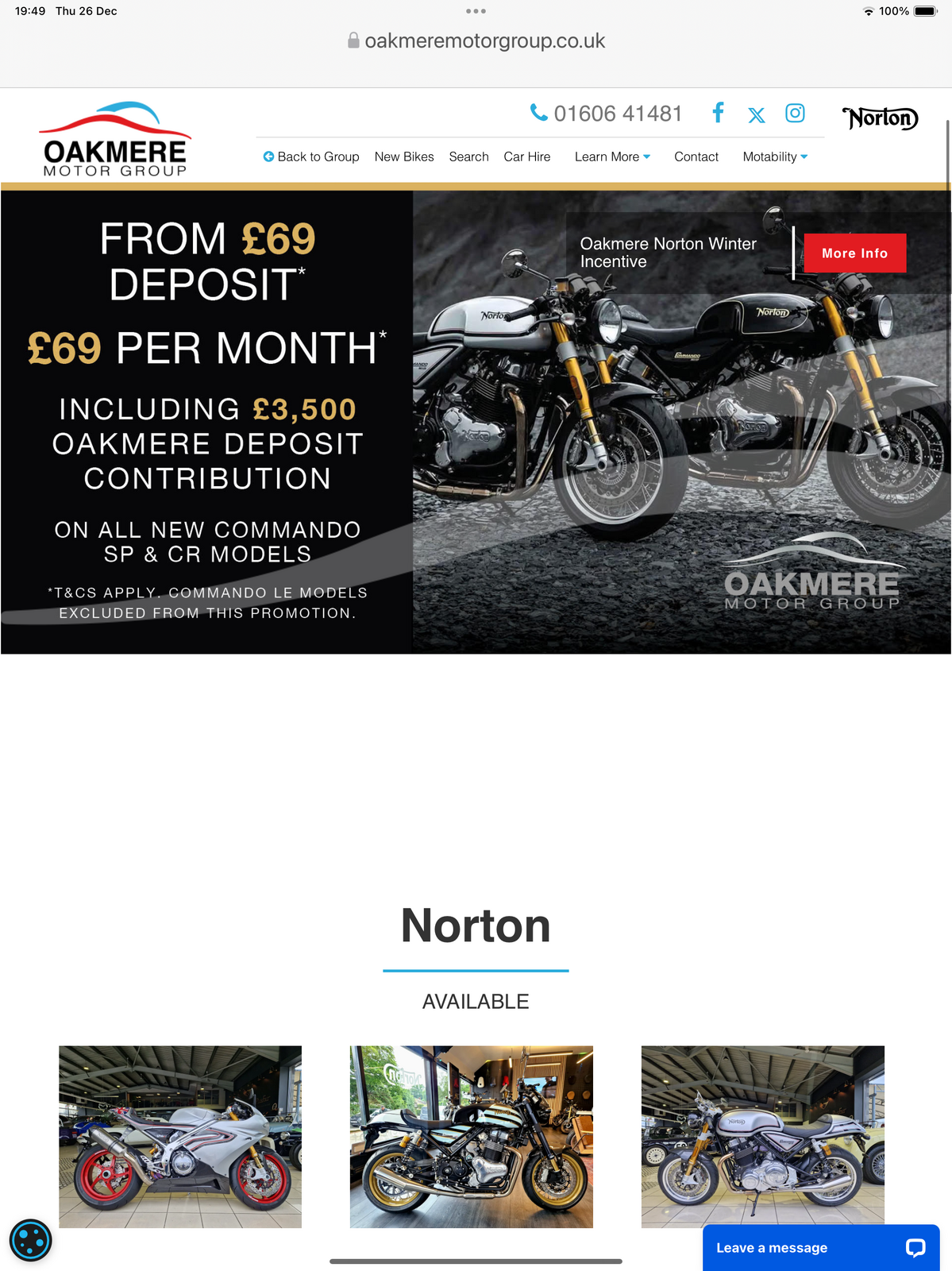The height and width of the screenshot is (1271, 952).
Task: Open Oakmere's Facebook page
Action: point(718,113)
